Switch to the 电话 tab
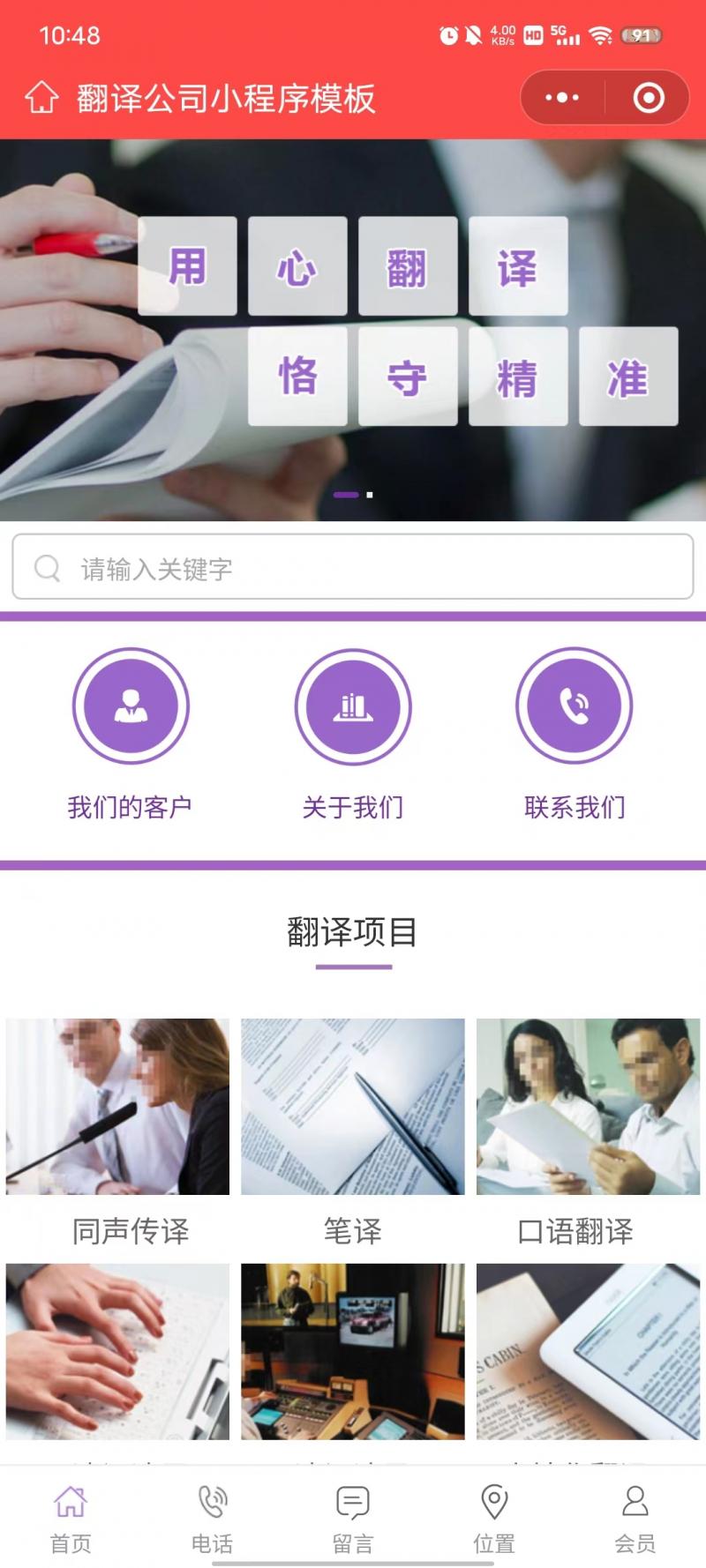 coord(212,1519)
